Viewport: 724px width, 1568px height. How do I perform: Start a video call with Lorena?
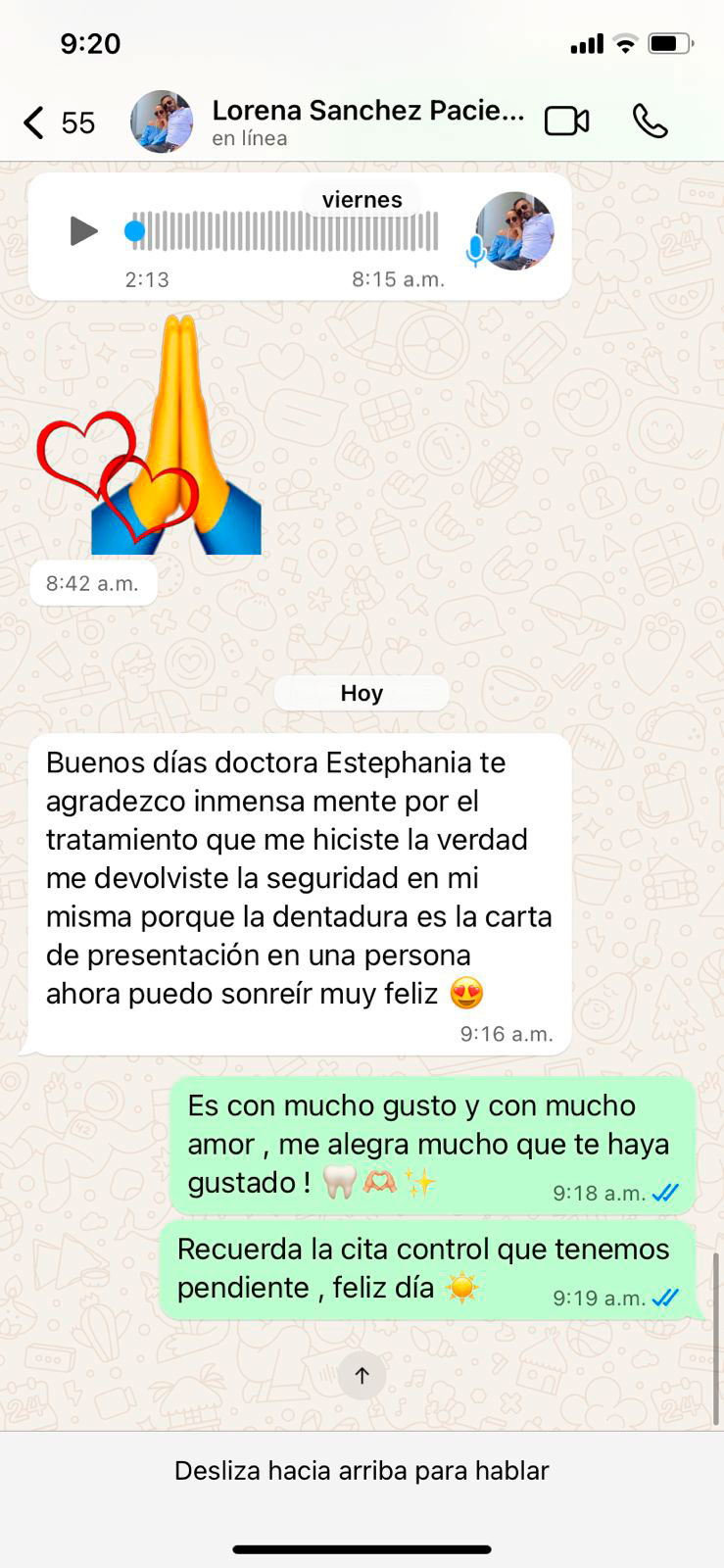coord(566,120)
